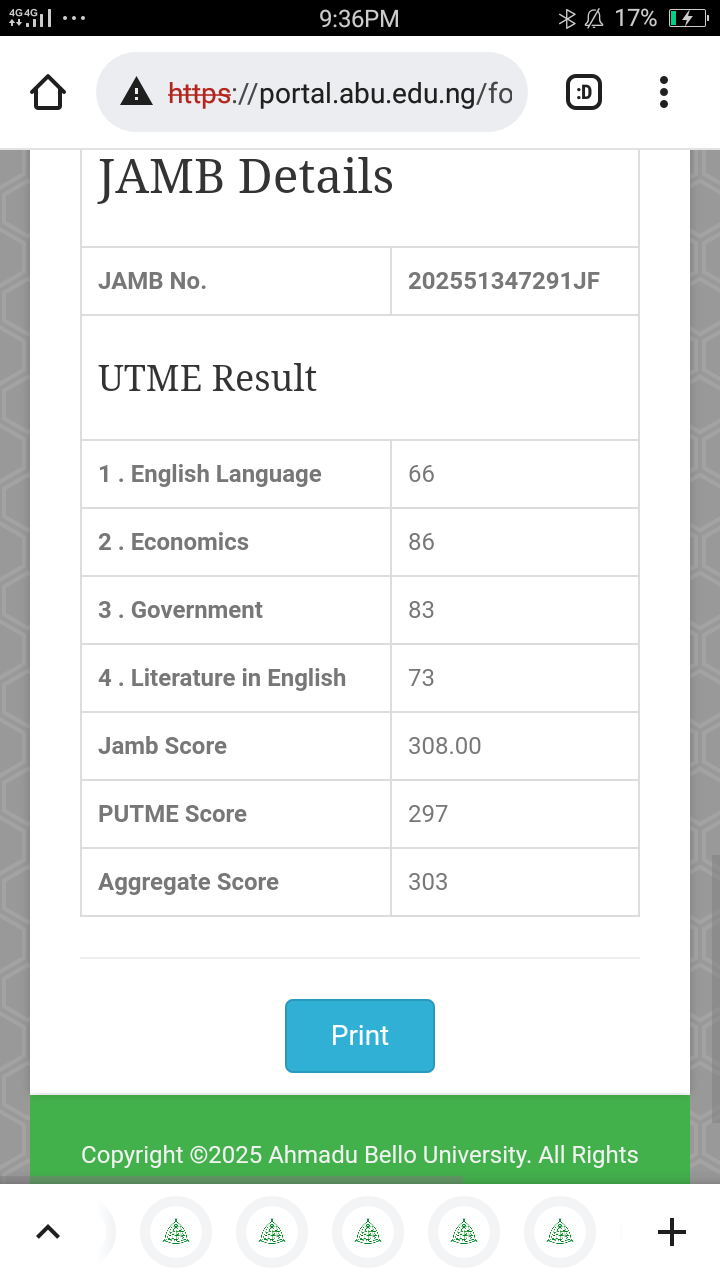Open the browser overflow menu
This screenshot has height=1280, width=720.
coord(663,93)
